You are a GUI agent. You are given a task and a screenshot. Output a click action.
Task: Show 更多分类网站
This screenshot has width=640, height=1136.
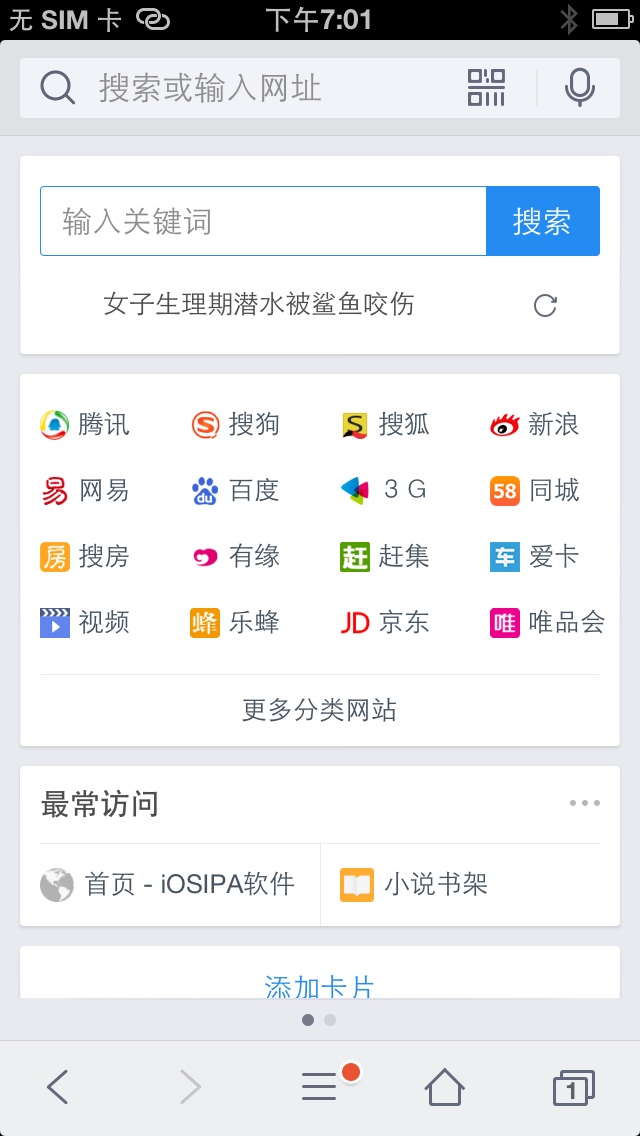coord(320,710)
